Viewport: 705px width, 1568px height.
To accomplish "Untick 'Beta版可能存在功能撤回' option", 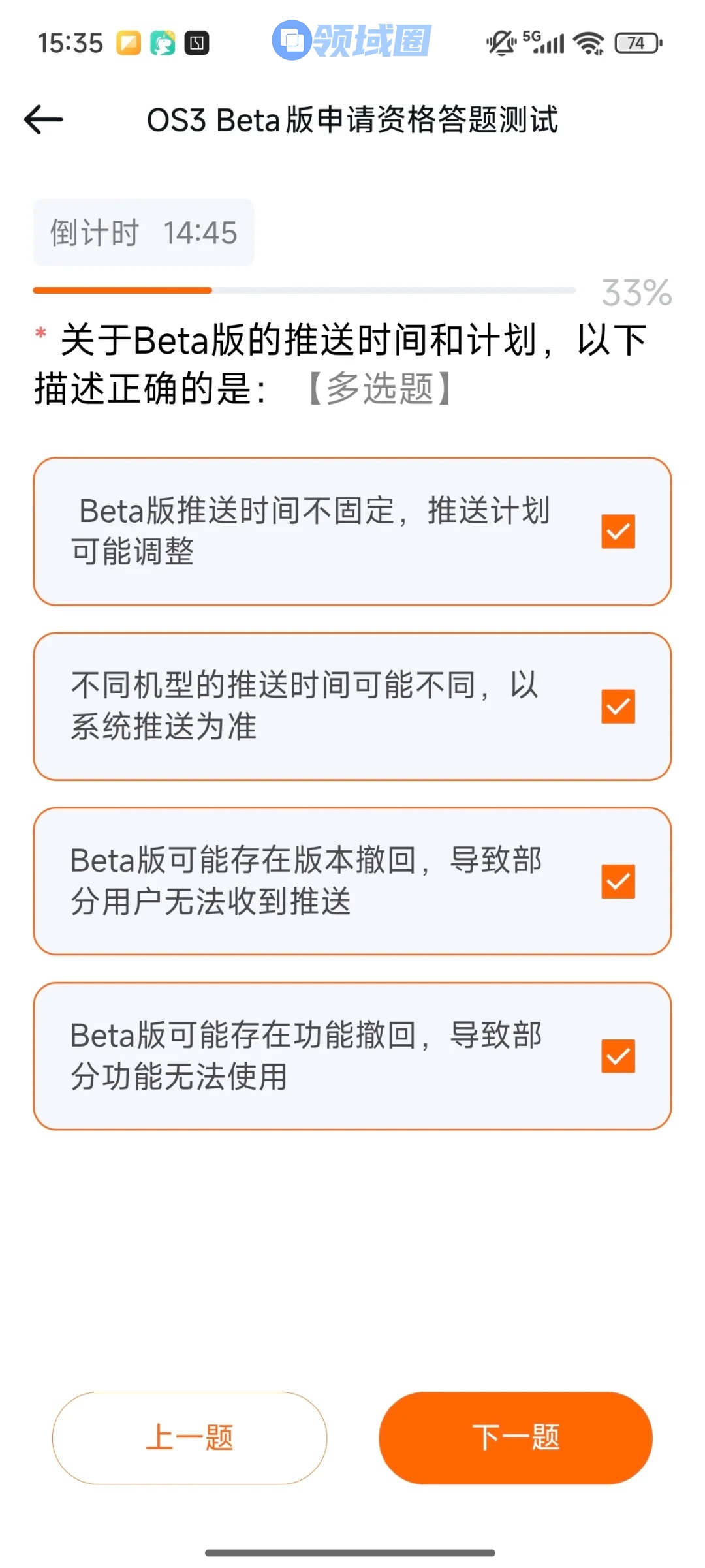I will point(618,1056).
